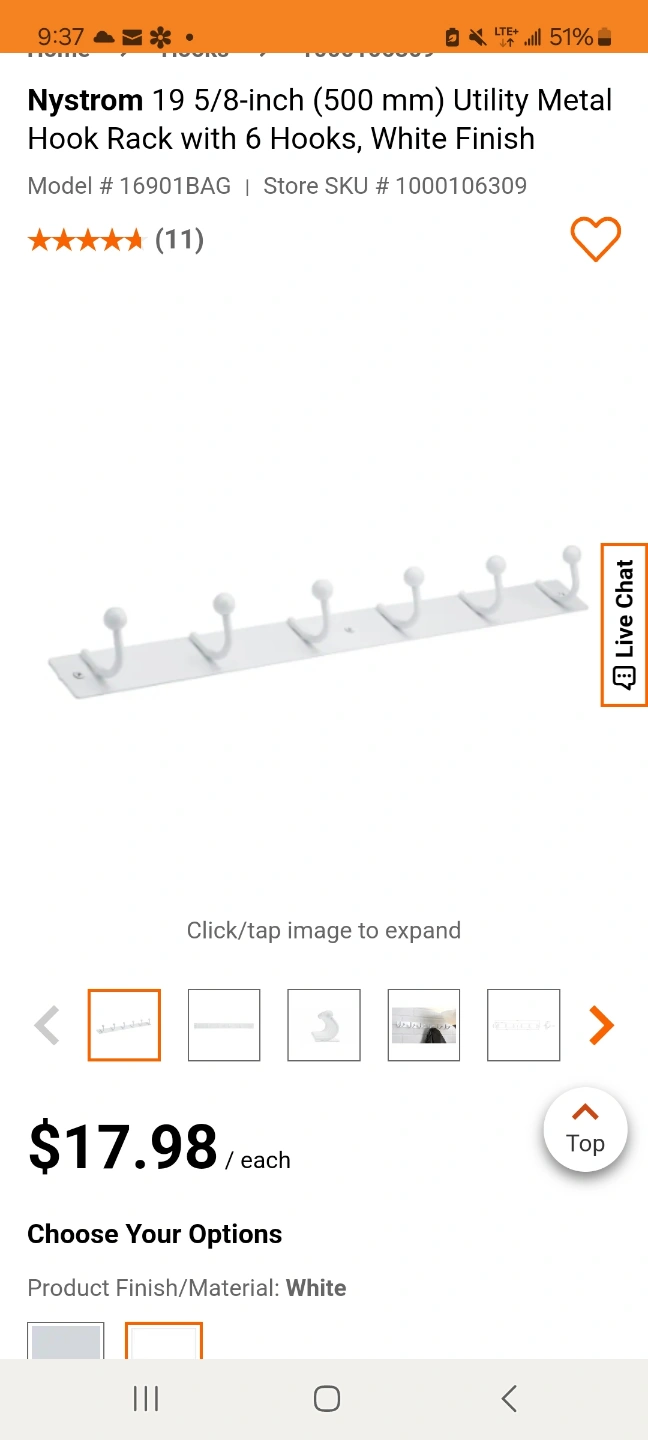Choose the white finish swatch
This screenshot has width=648, height=1440.
[x=164, y=1340]
